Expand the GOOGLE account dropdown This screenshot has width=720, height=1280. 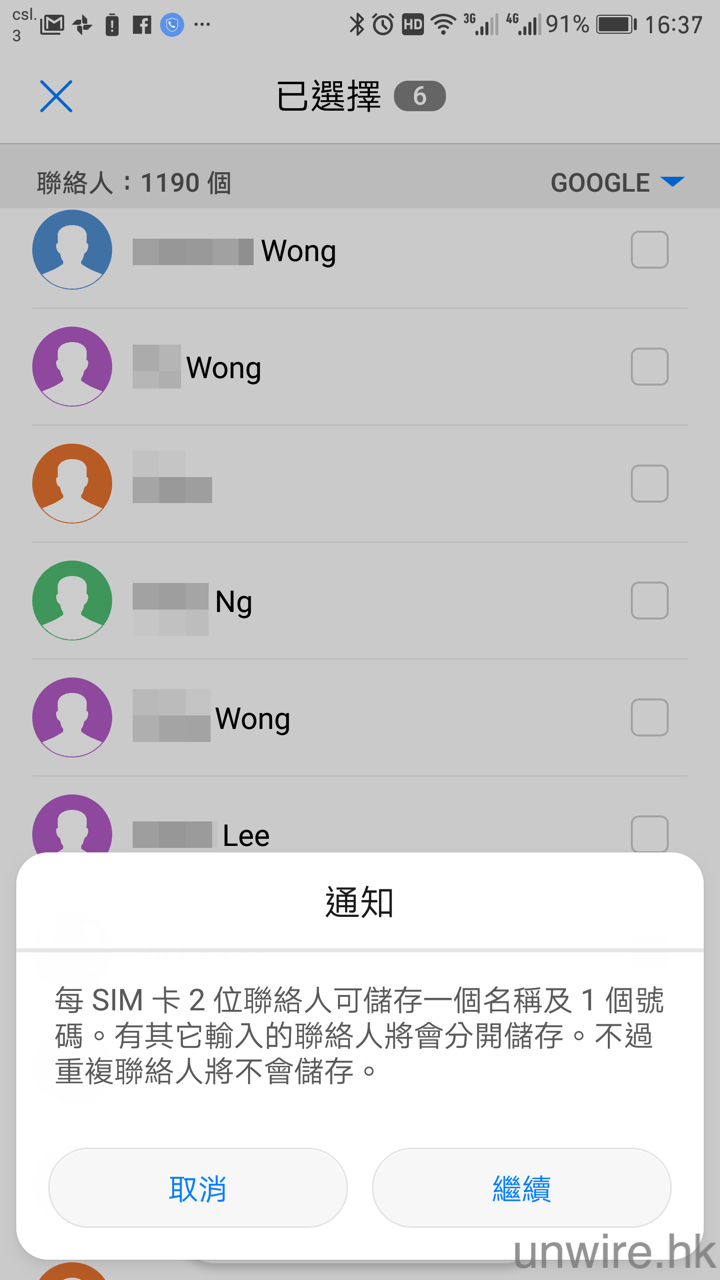[x=617, y=183]
